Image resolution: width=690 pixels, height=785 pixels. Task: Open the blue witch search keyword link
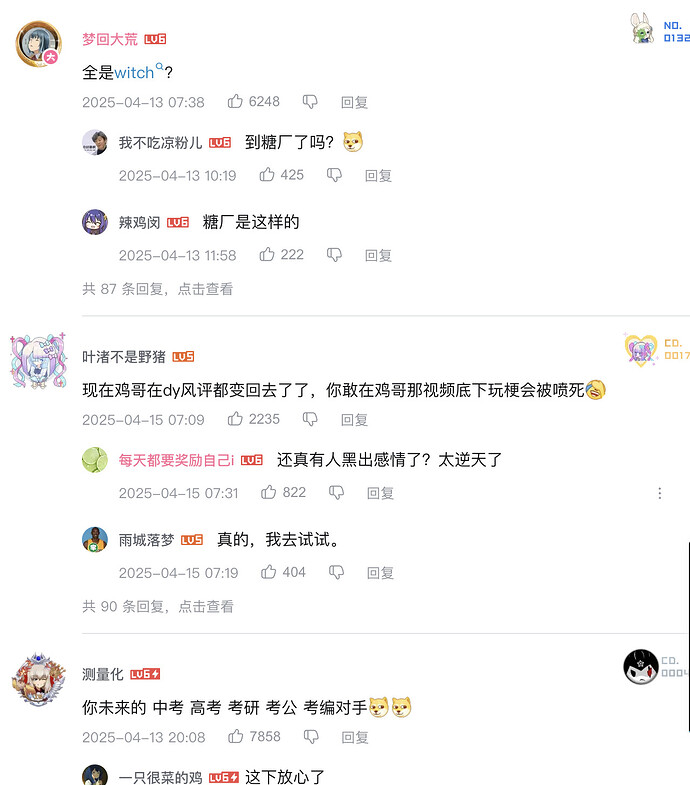coord(135,72)
